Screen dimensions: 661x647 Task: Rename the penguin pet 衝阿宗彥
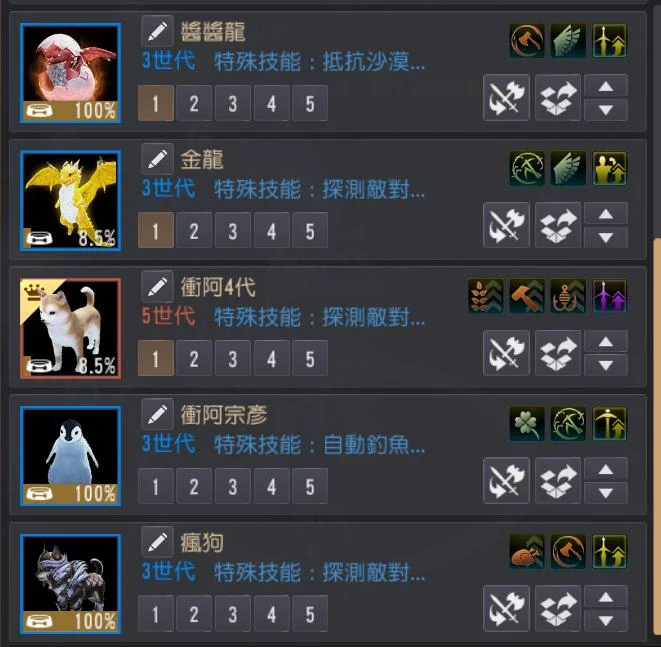[157, 415]
